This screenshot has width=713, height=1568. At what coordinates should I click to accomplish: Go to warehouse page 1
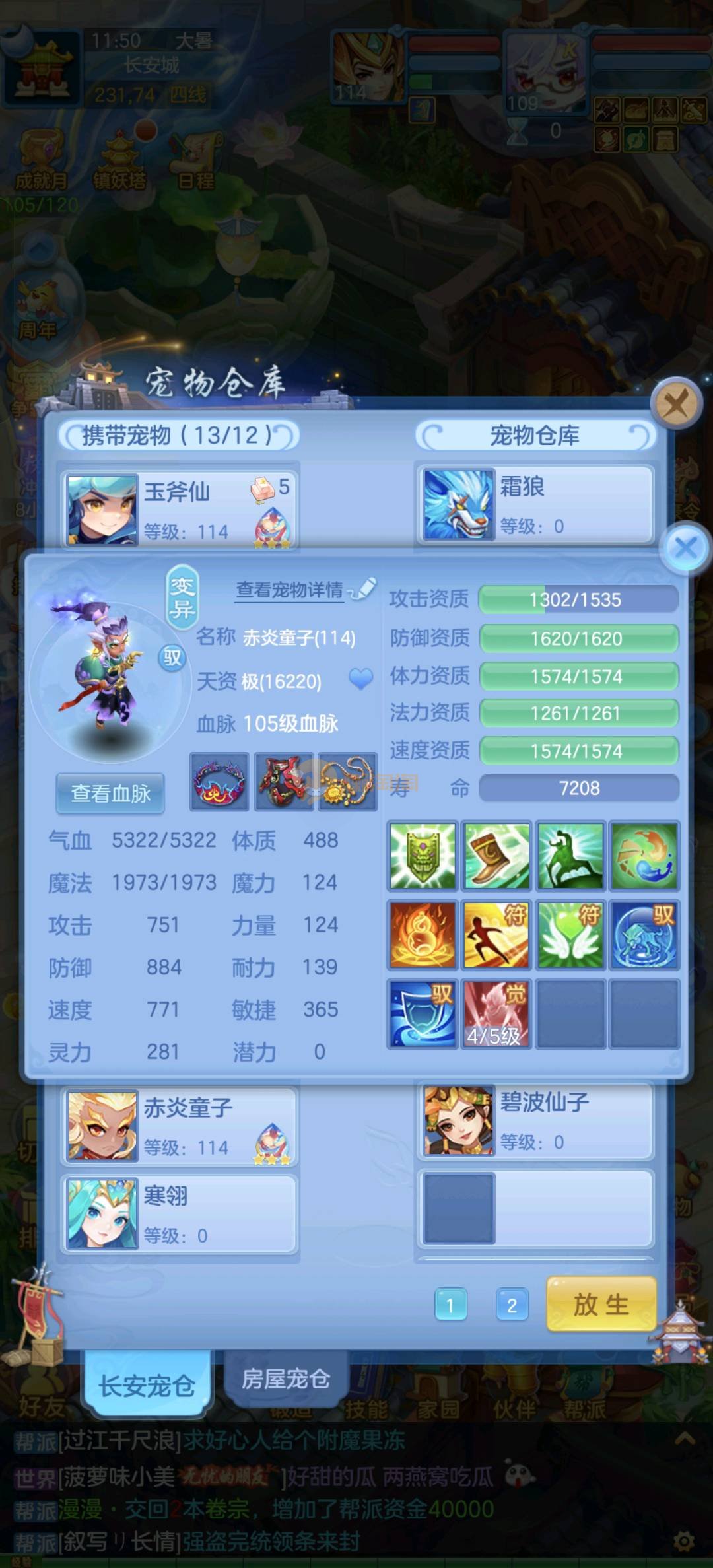(x=450, y=1305)
